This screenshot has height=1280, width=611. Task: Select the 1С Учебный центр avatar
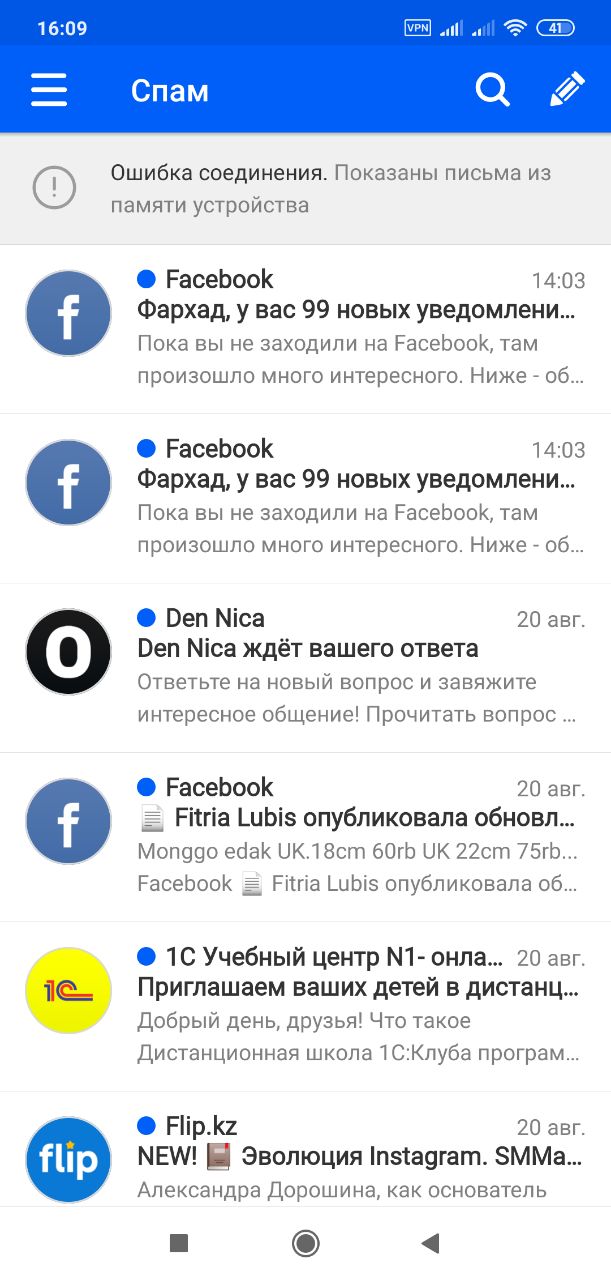(x=68, y=991)
